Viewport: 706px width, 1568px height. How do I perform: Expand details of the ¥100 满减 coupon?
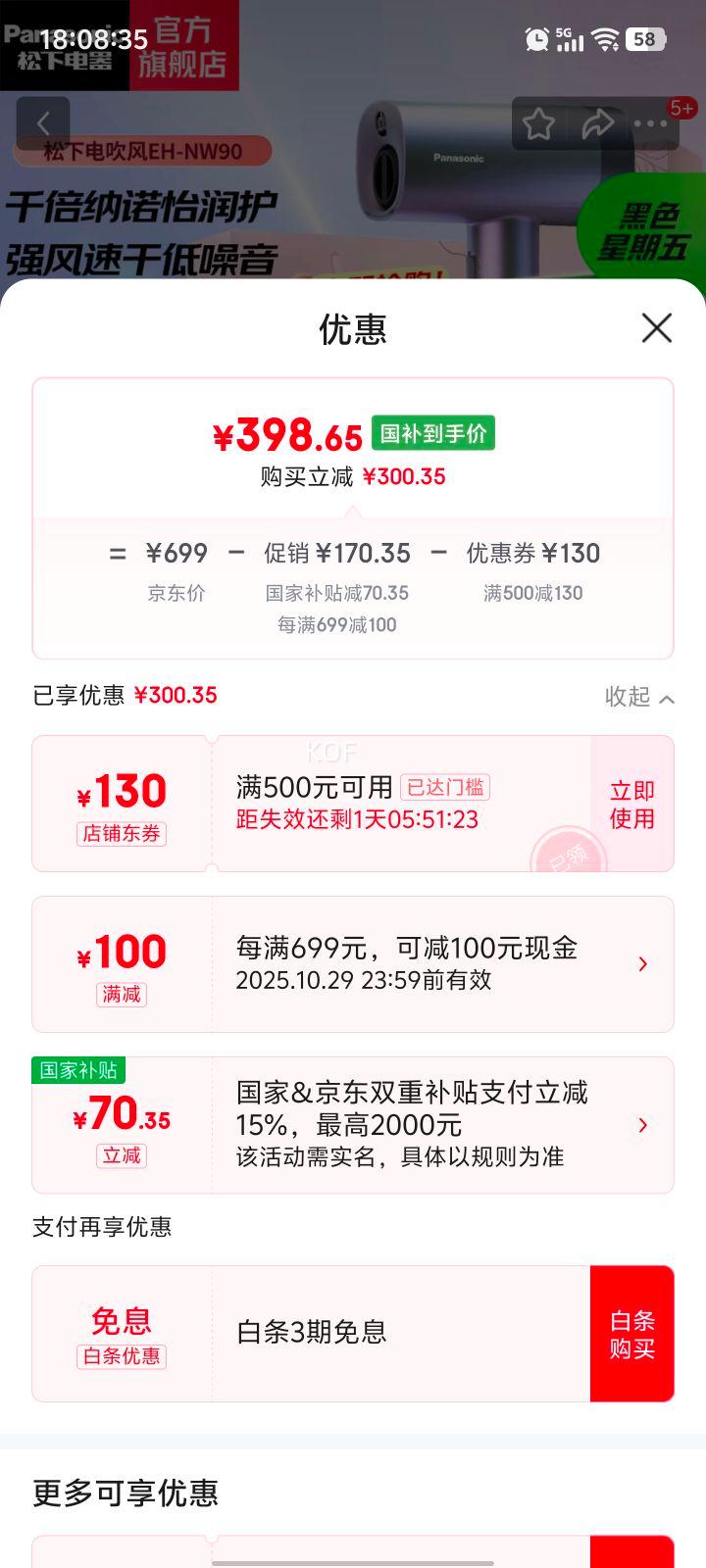643,963
